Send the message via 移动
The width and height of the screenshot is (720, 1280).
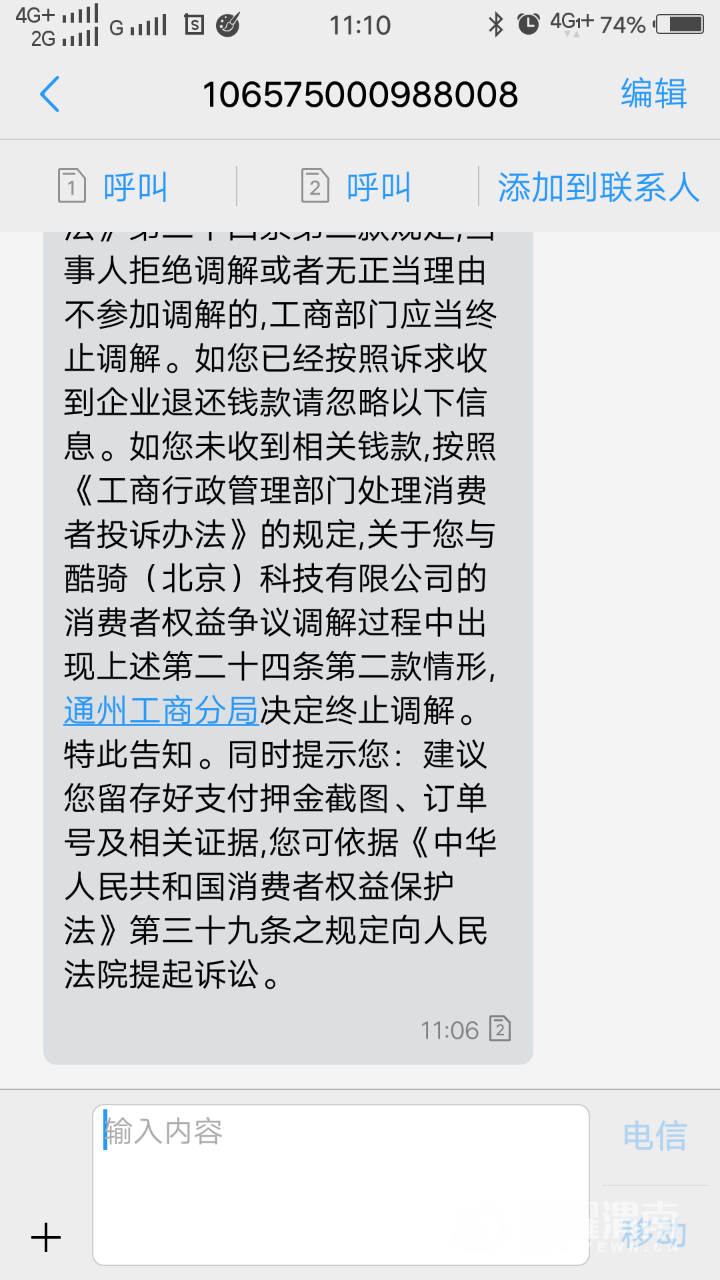coord(655,1232)
